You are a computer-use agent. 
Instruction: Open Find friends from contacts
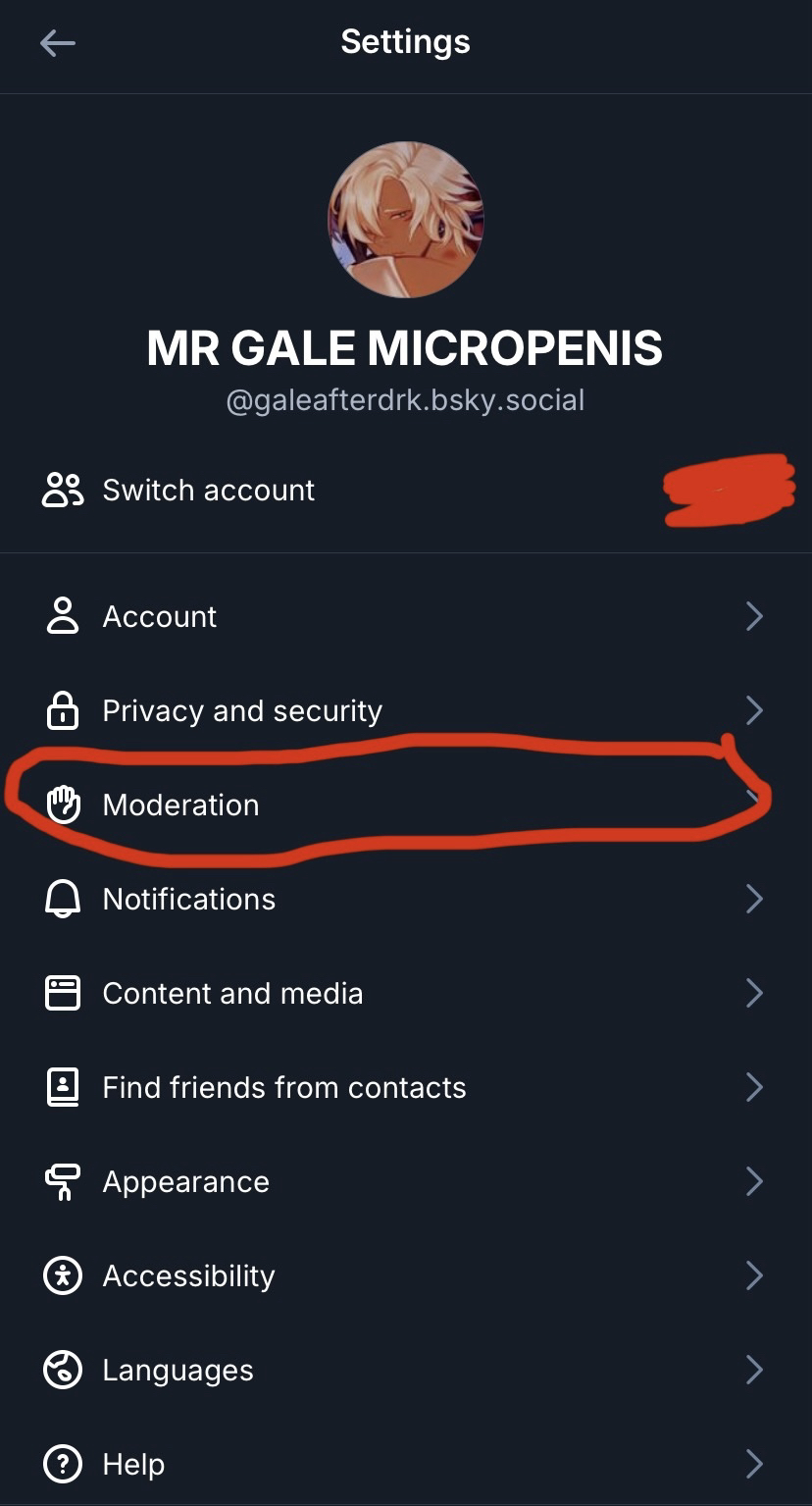pos(284,1087)
